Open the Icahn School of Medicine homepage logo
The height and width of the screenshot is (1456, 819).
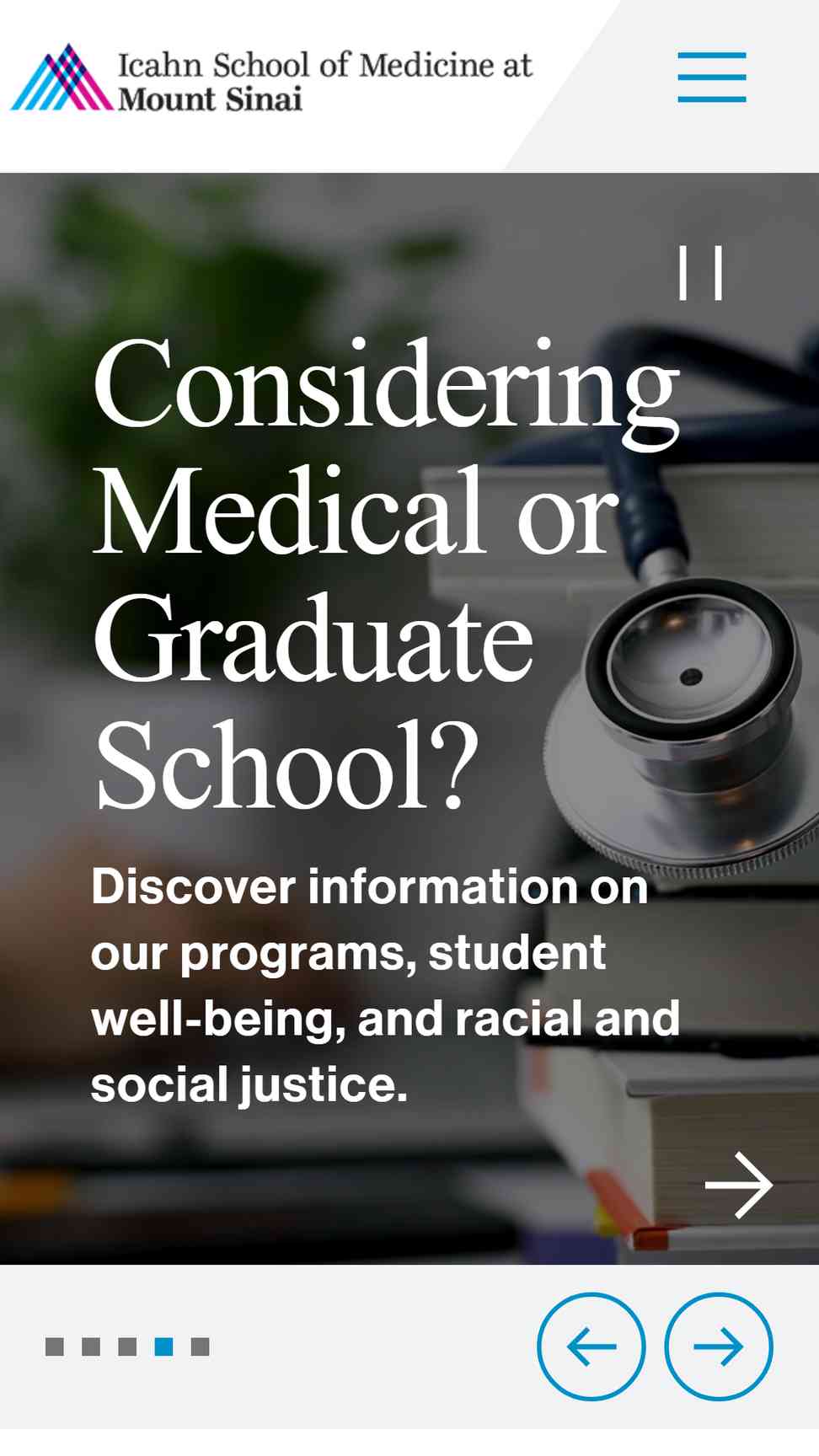(271, 78)
